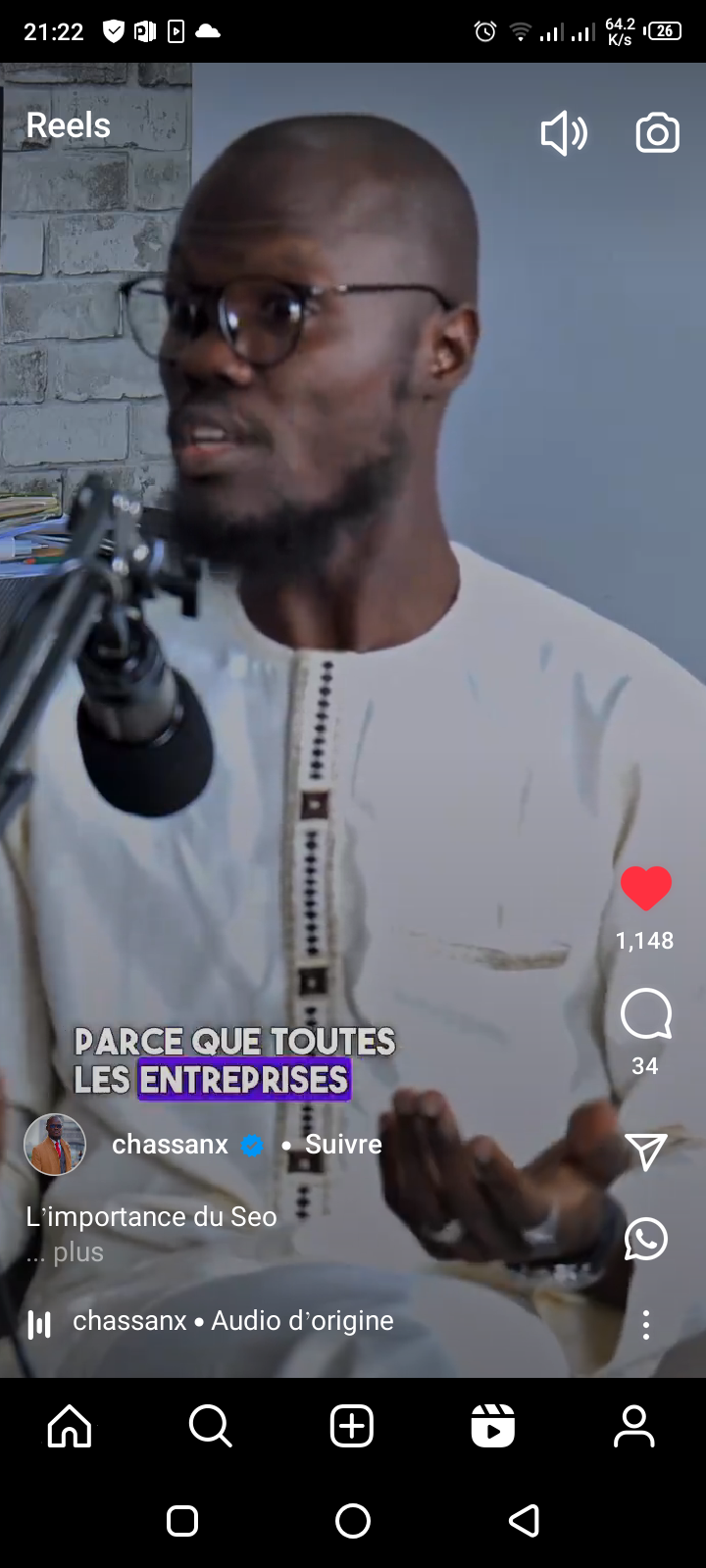Open the comments on this reel
Viewport: 706px width, 1568px height.
pyautogui.click(x=645, y=1013)
